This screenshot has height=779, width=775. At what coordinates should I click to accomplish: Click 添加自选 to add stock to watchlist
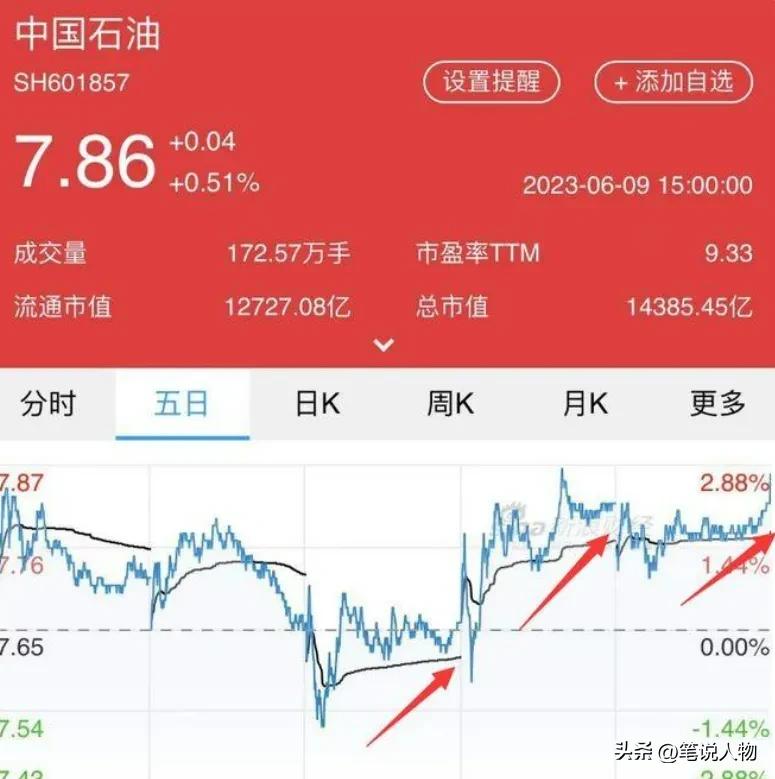tap(672, 83)
